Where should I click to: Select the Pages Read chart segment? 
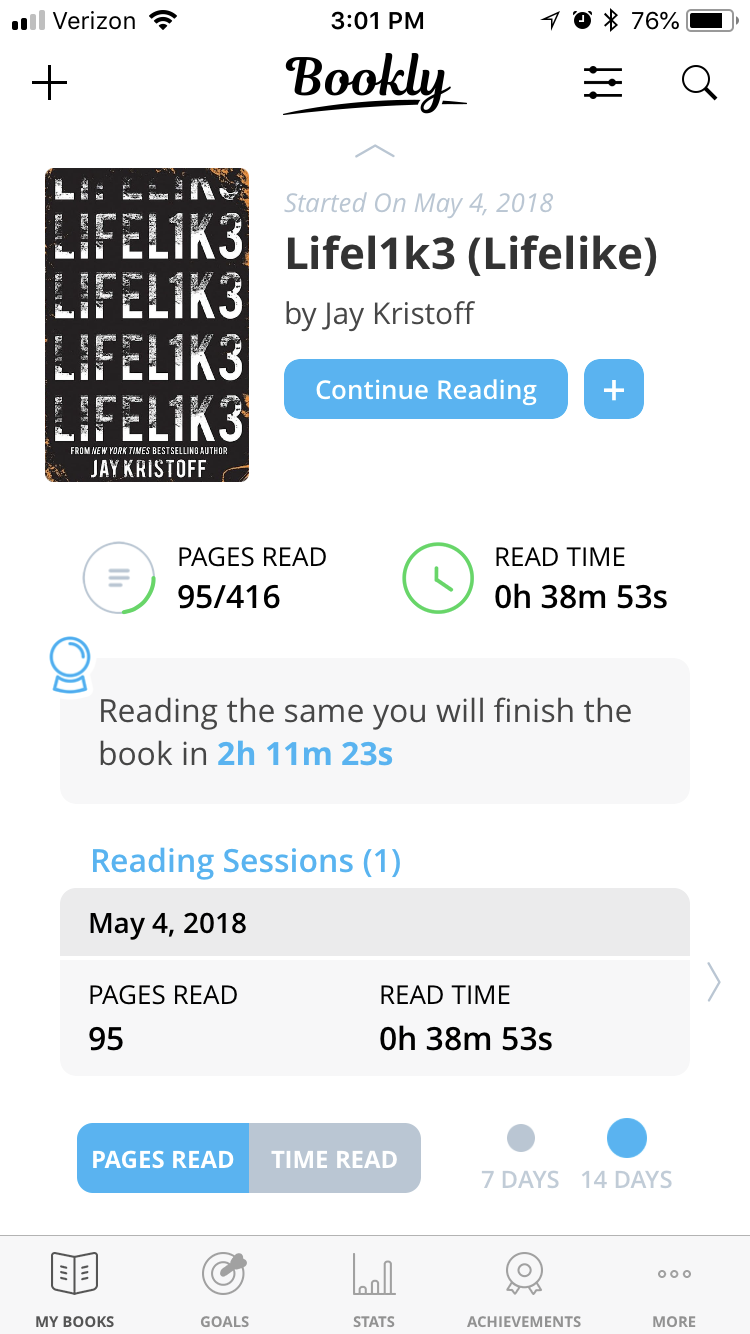[x=163, y=1159]
